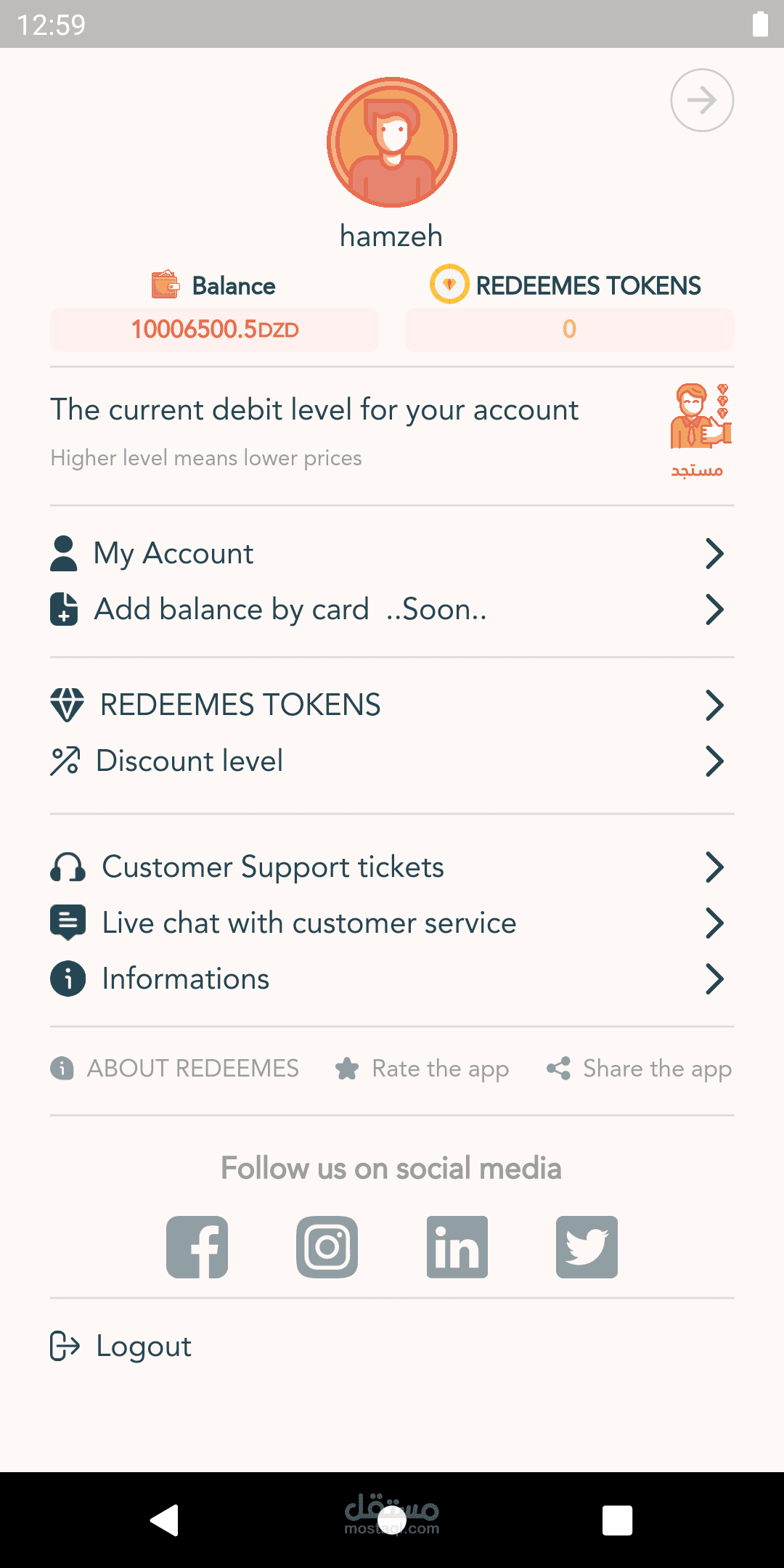
Task: Tap the system back button
Action: coord(165,1520)
